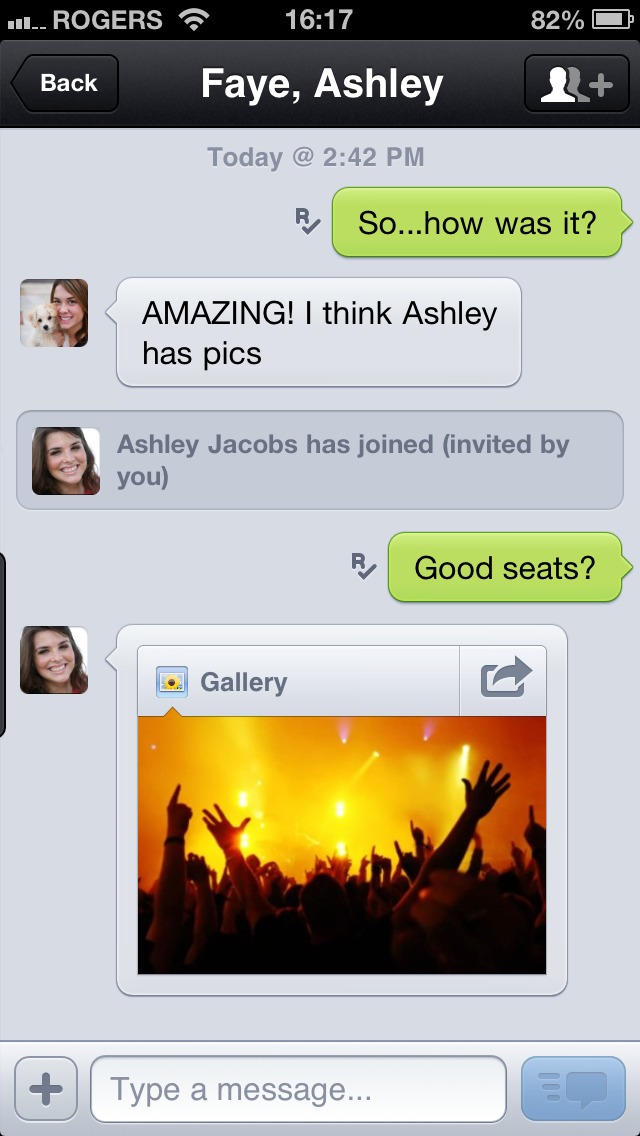View Faye's profile picture with the puppy
This screenshot has width=640, height=1136.
pyautogui.click(x=54, y=313)
